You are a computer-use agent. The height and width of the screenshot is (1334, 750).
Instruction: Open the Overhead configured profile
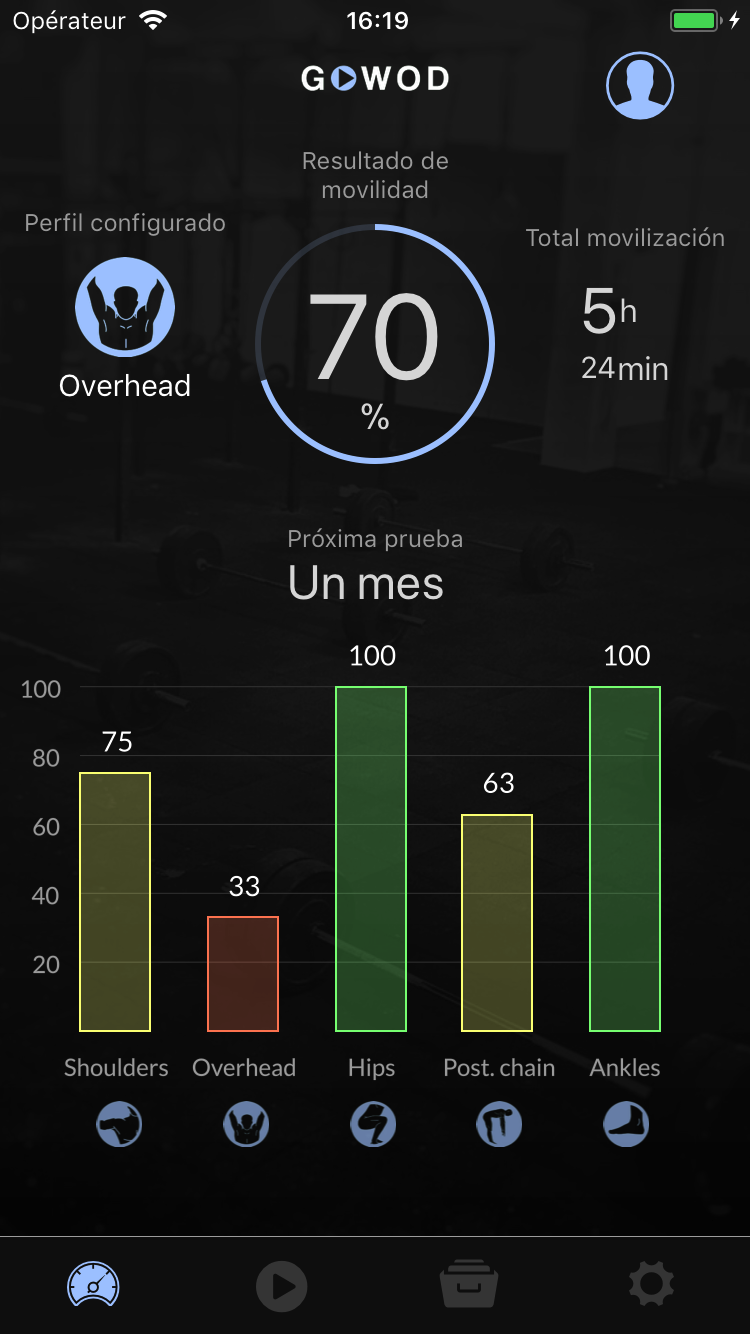[x=125, y=307]
